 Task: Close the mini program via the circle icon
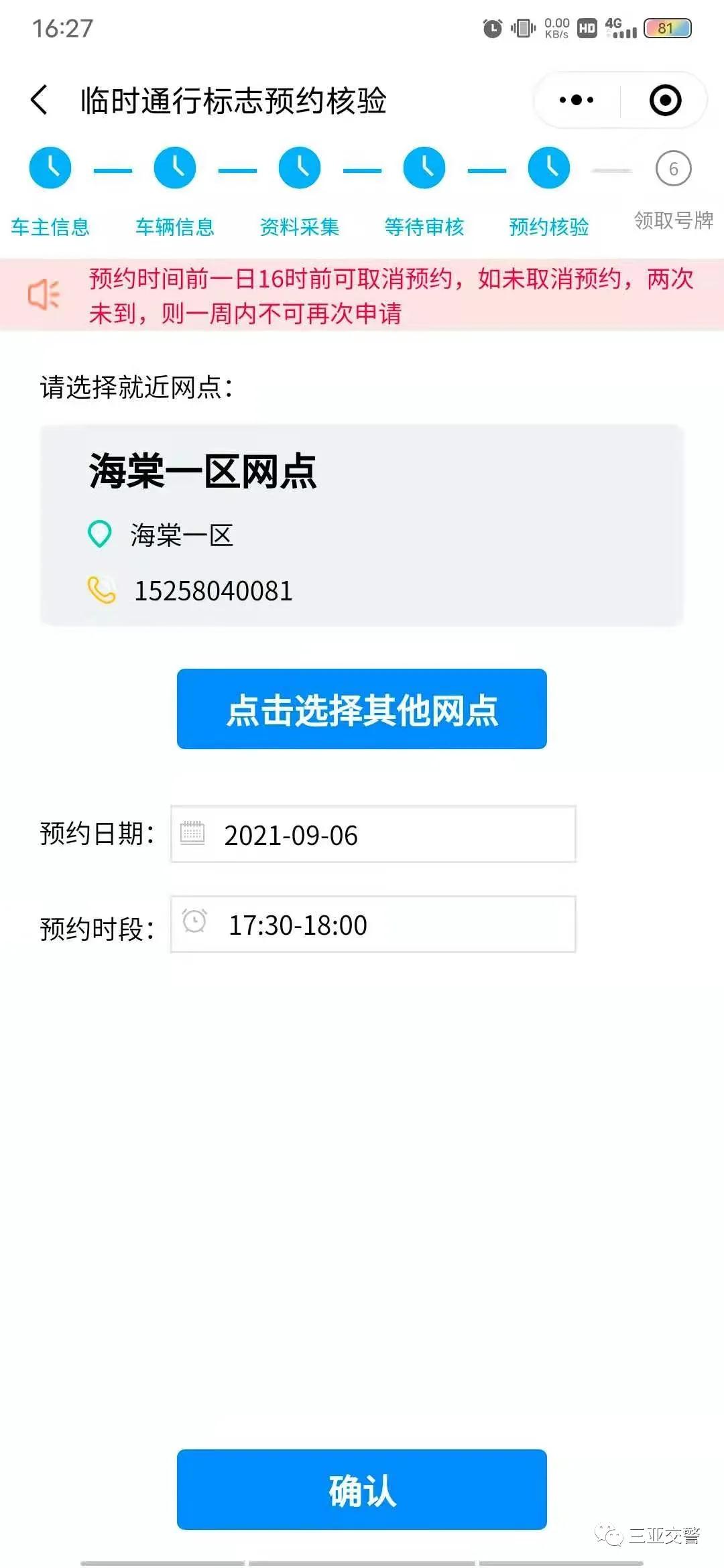(665, 101)
